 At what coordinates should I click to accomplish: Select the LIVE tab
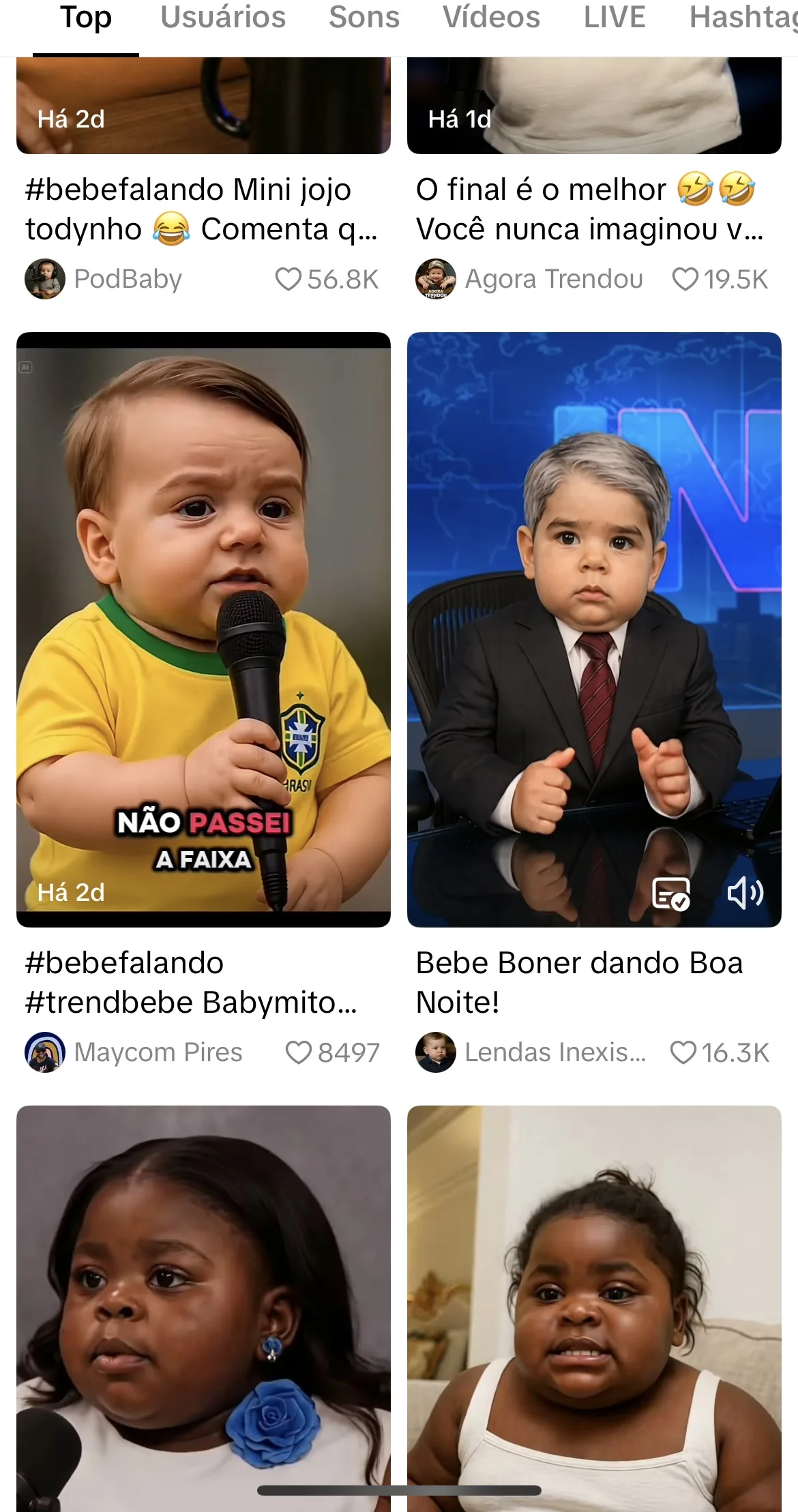(x=615, y=18)
